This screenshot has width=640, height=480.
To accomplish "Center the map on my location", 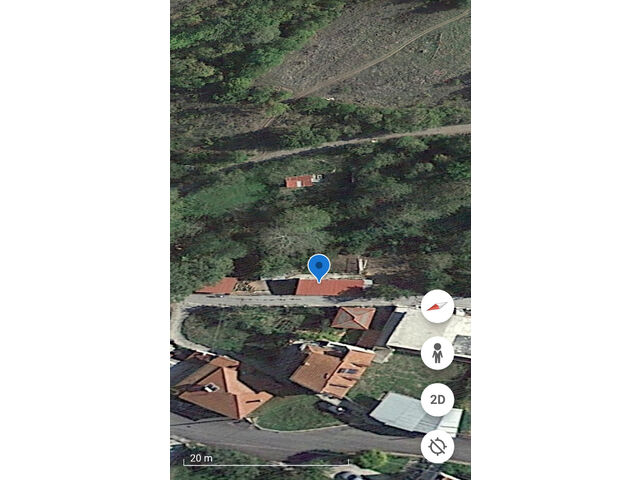I will point(437,446).
